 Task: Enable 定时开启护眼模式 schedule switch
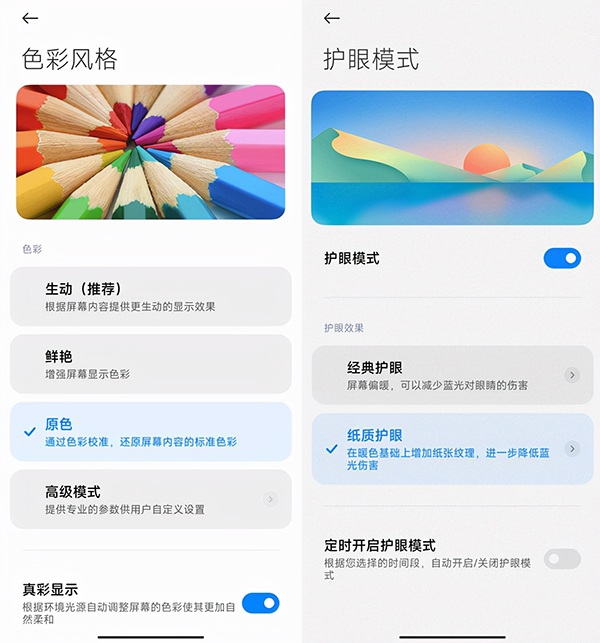coord(562,559)
